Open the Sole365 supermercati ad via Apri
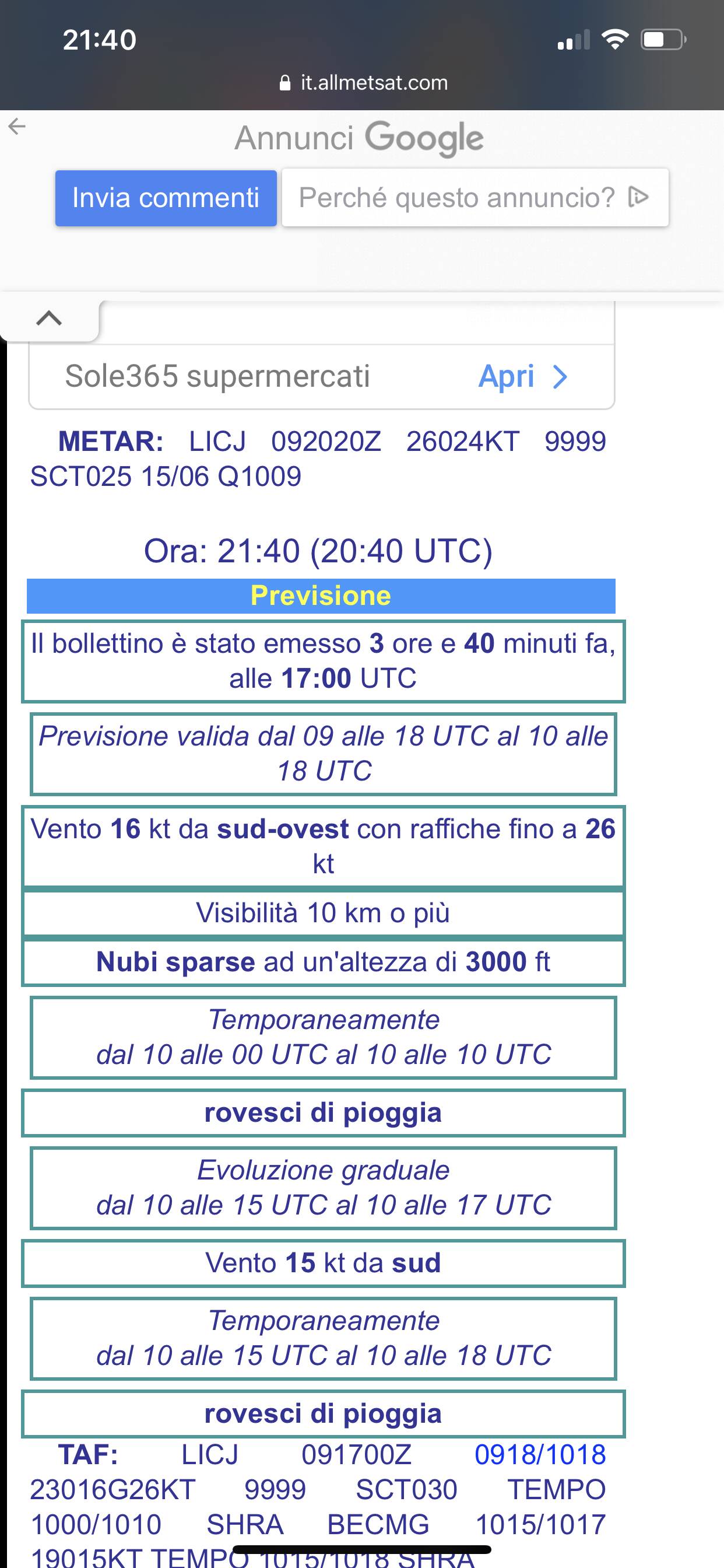The width and height of the screenshot is (724, 1568). (522, 377)
